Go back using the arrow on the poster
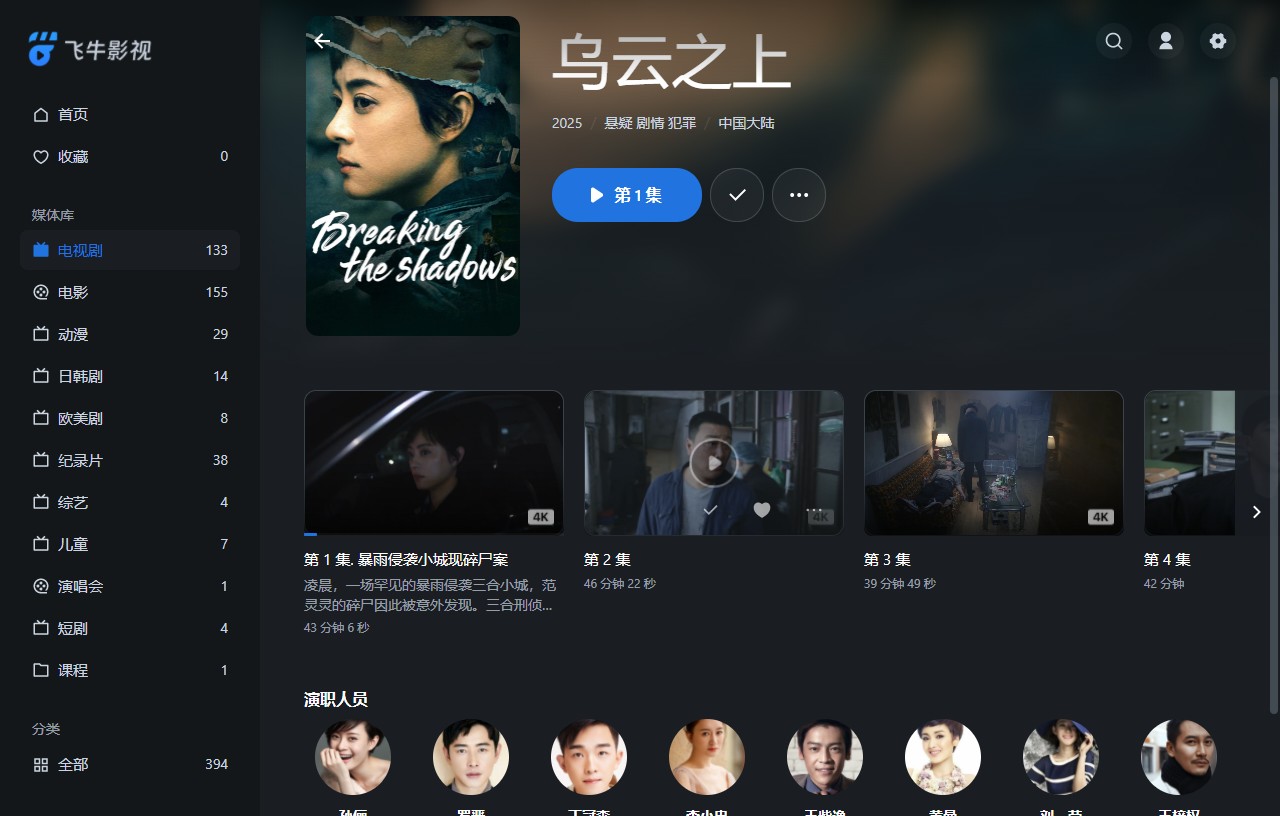 (321, 41)
